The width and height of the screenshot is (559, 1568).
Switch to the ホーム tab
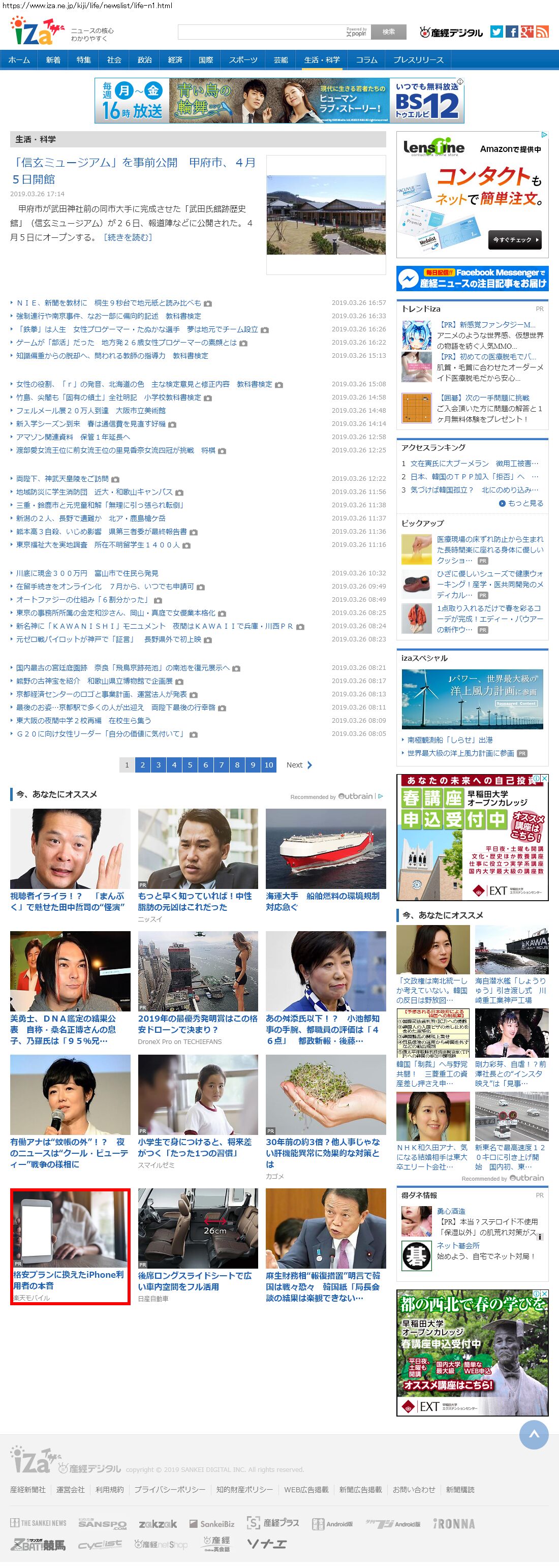pyautogui.click(x=19, y=59)
